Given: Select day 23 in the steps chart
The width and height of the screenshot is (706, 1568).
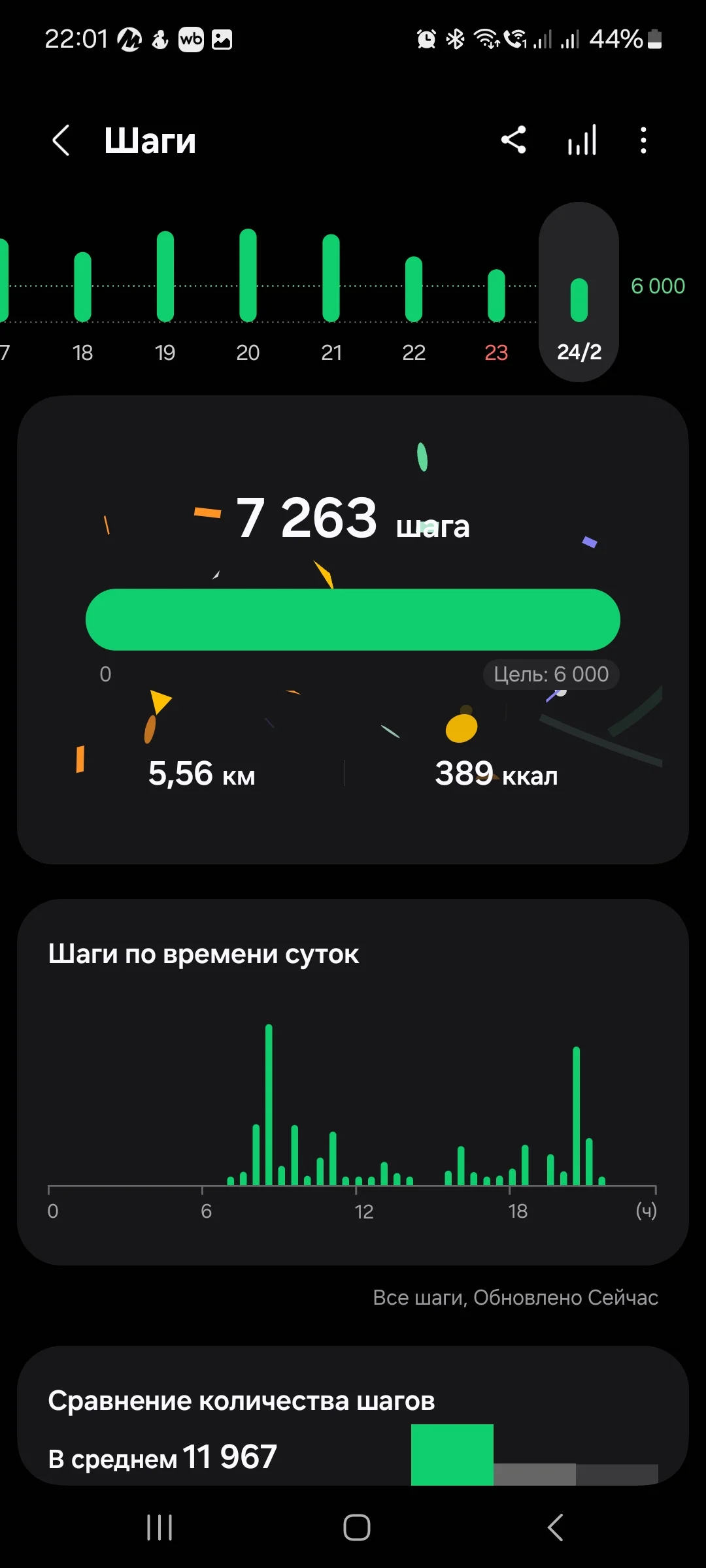Looking at the screenshot, I should (x=496, y=301).
